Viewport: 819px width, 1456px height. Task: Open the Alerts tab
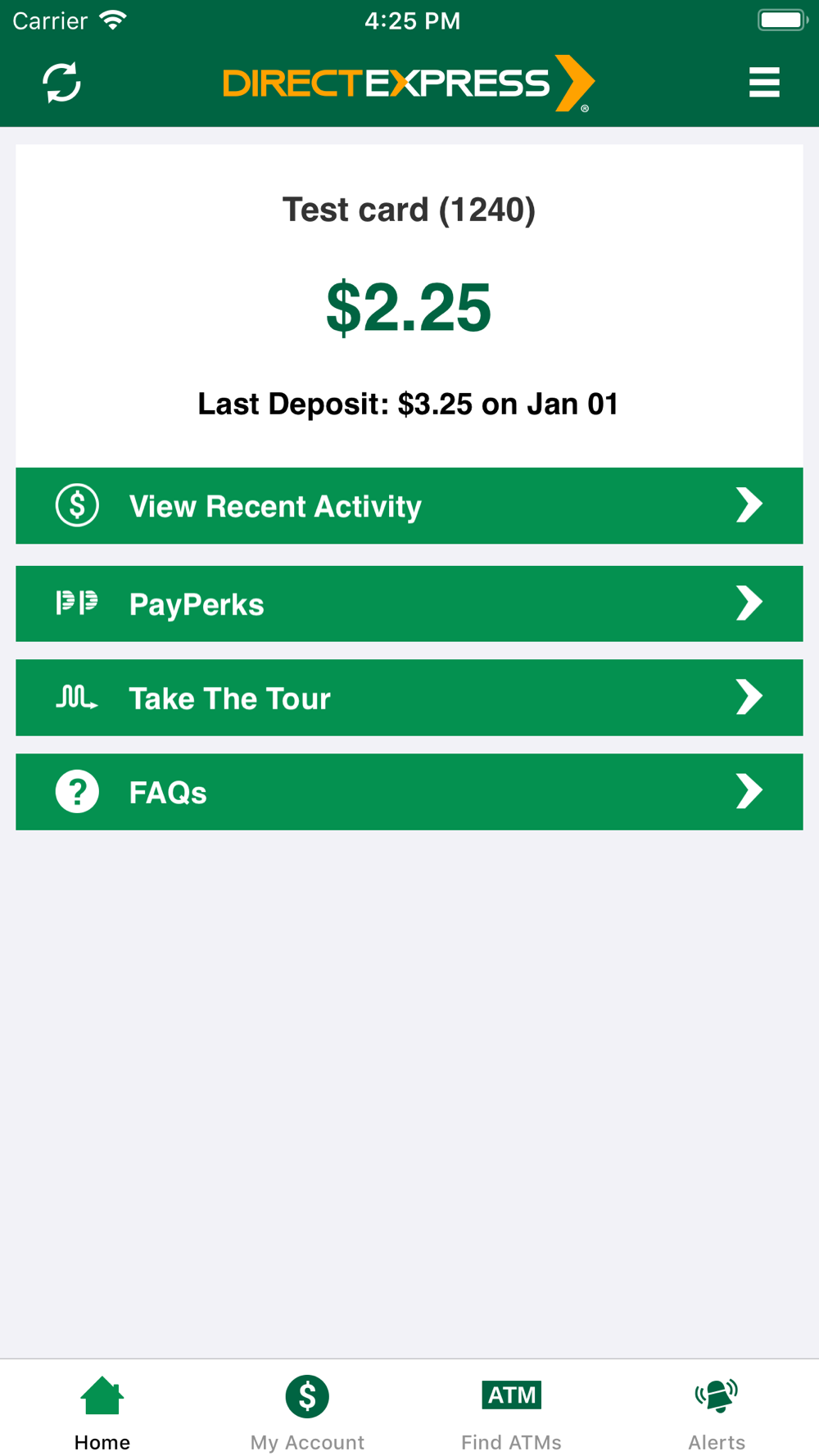(717, 1412)
